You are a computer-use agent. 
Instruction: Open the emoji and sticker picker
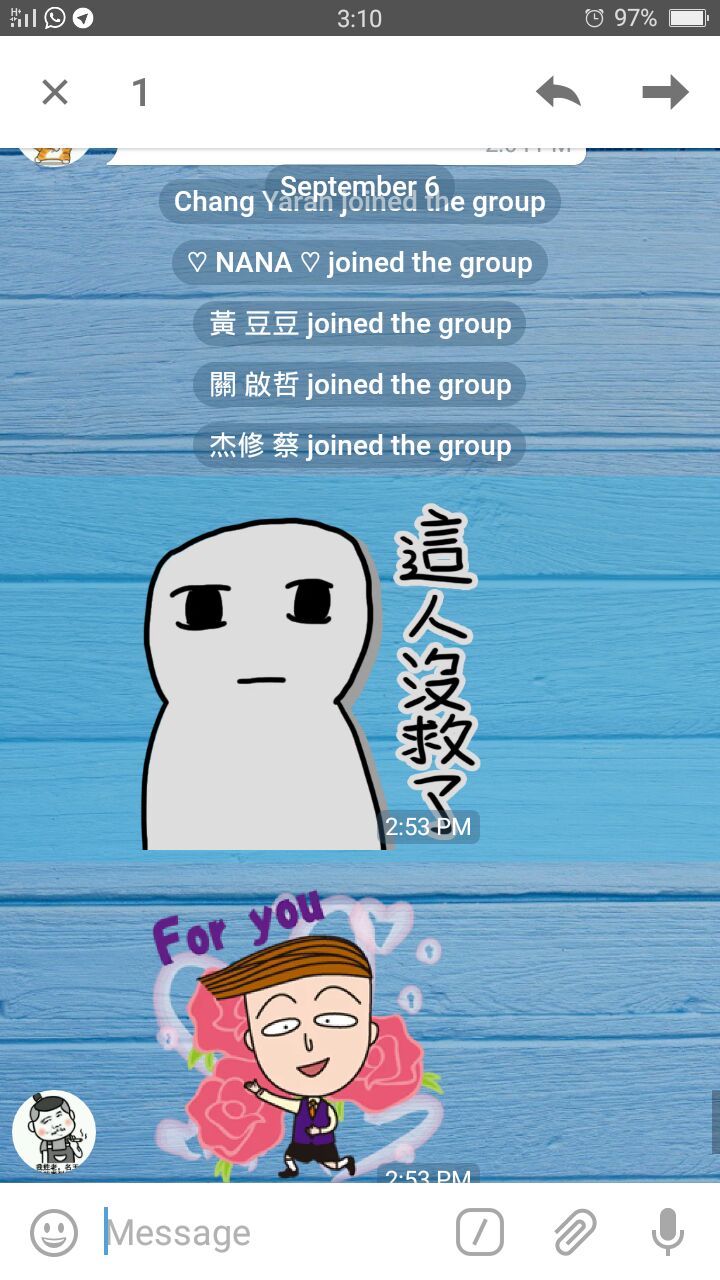[x=54, y=1232]
